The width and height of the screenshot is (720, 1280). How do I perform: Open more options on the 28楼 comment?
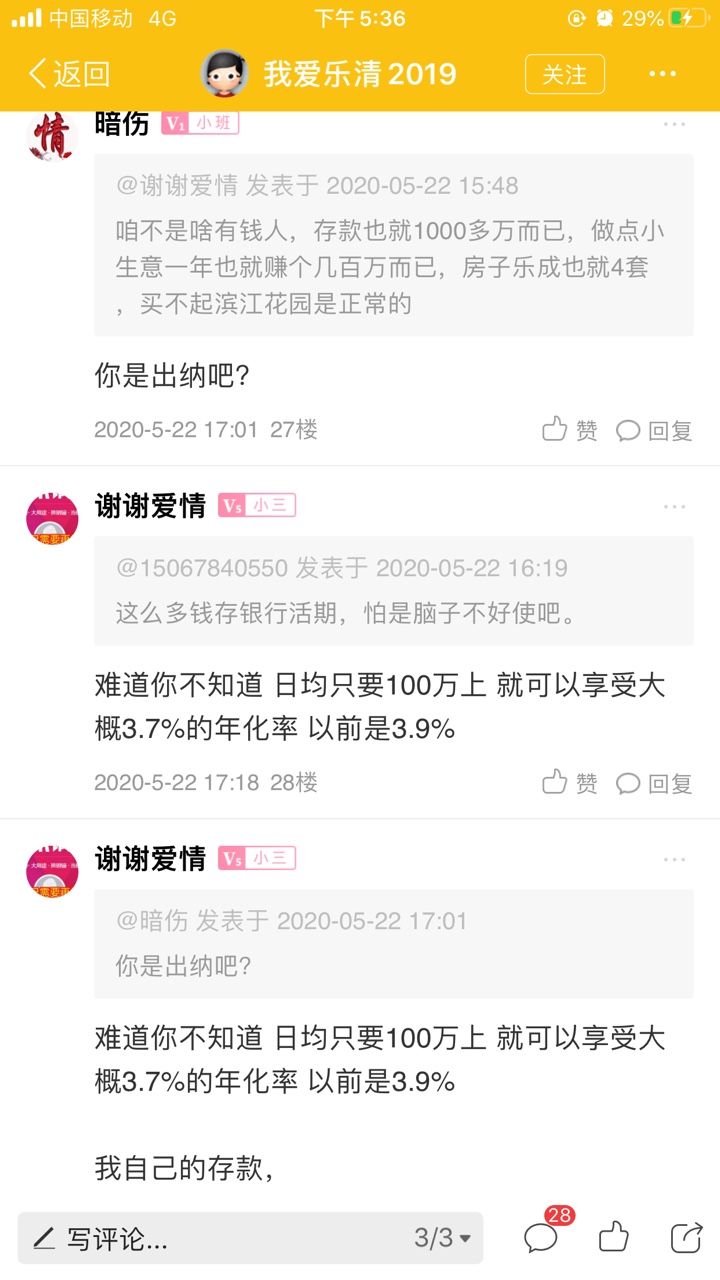click(674, 507)
